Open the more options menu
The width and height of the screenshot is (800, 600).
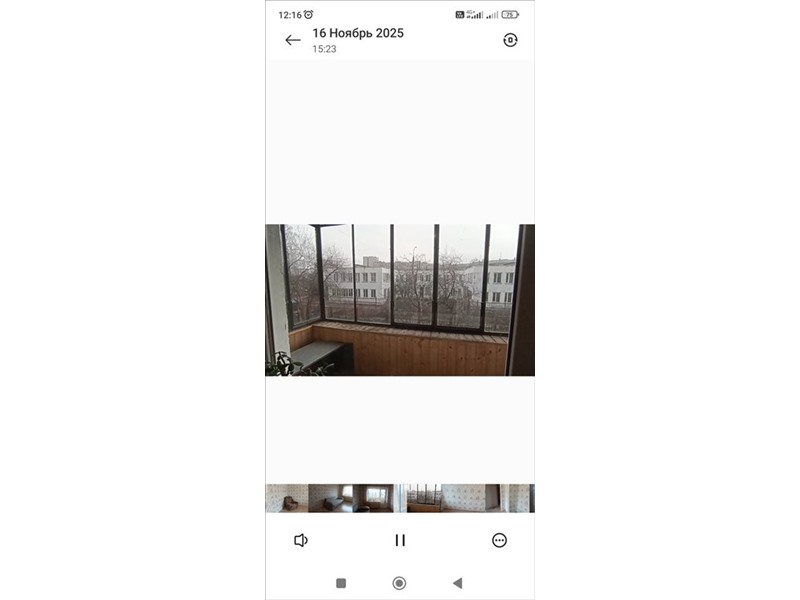(499, 540)
